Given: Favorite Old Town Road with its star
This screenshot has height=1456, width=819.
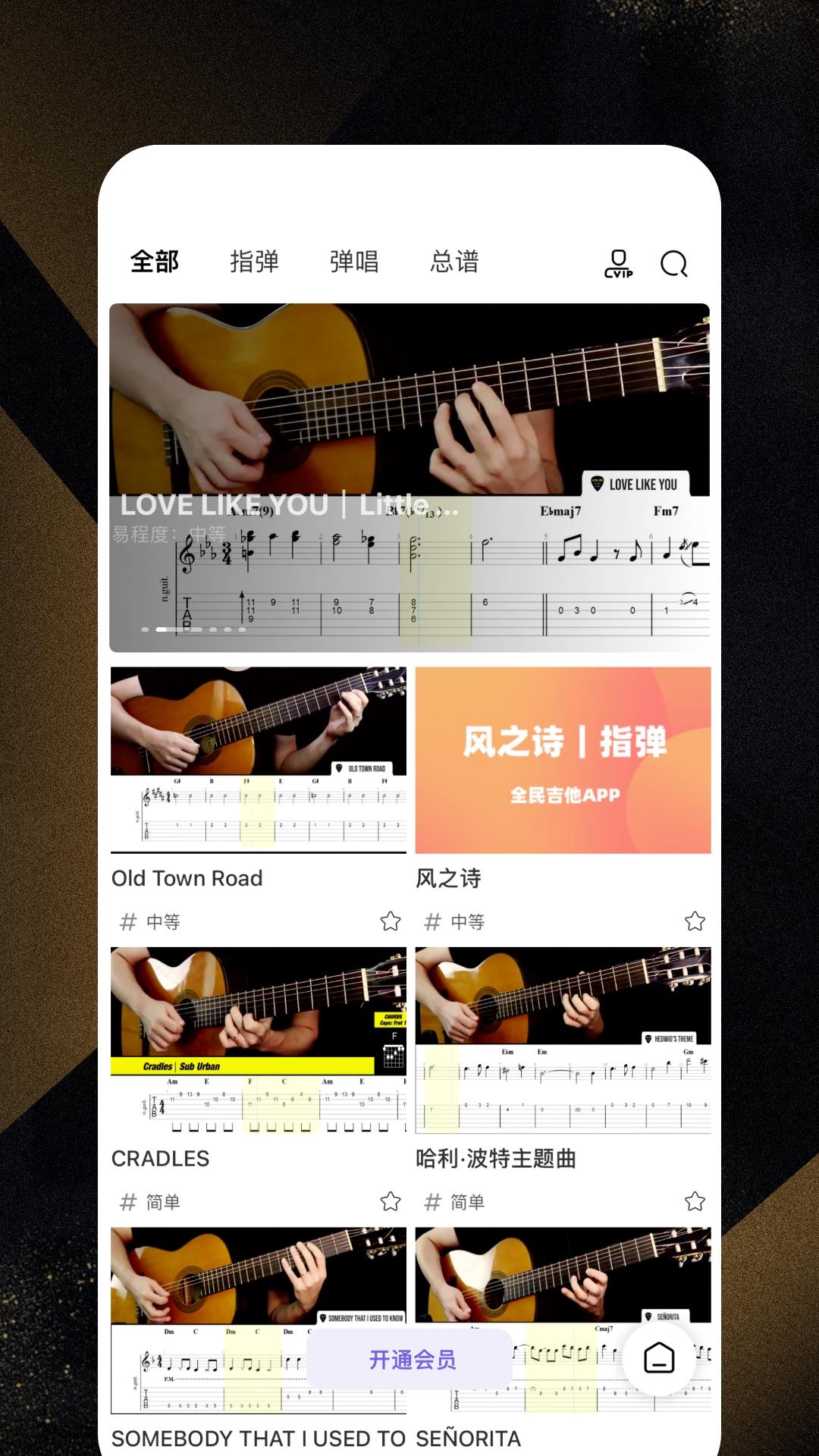Looking at the screenshot, I should click(x=391, y=922).
